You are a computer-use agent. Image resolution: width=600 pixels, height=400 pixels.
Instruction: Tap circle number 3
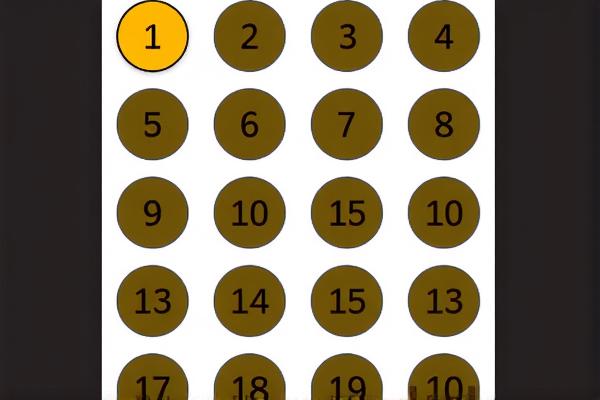tap(346, 37)
